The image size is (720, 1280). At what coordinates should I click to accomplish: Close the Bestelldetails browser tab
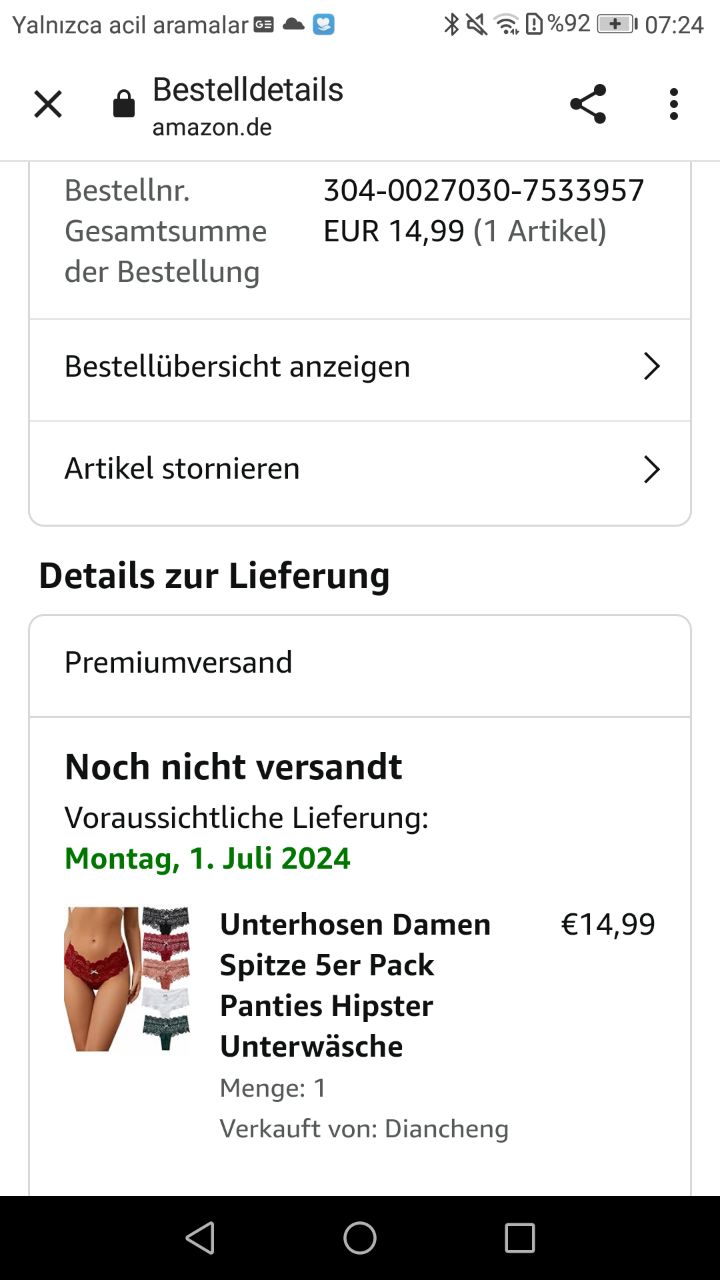coord(48,104)
